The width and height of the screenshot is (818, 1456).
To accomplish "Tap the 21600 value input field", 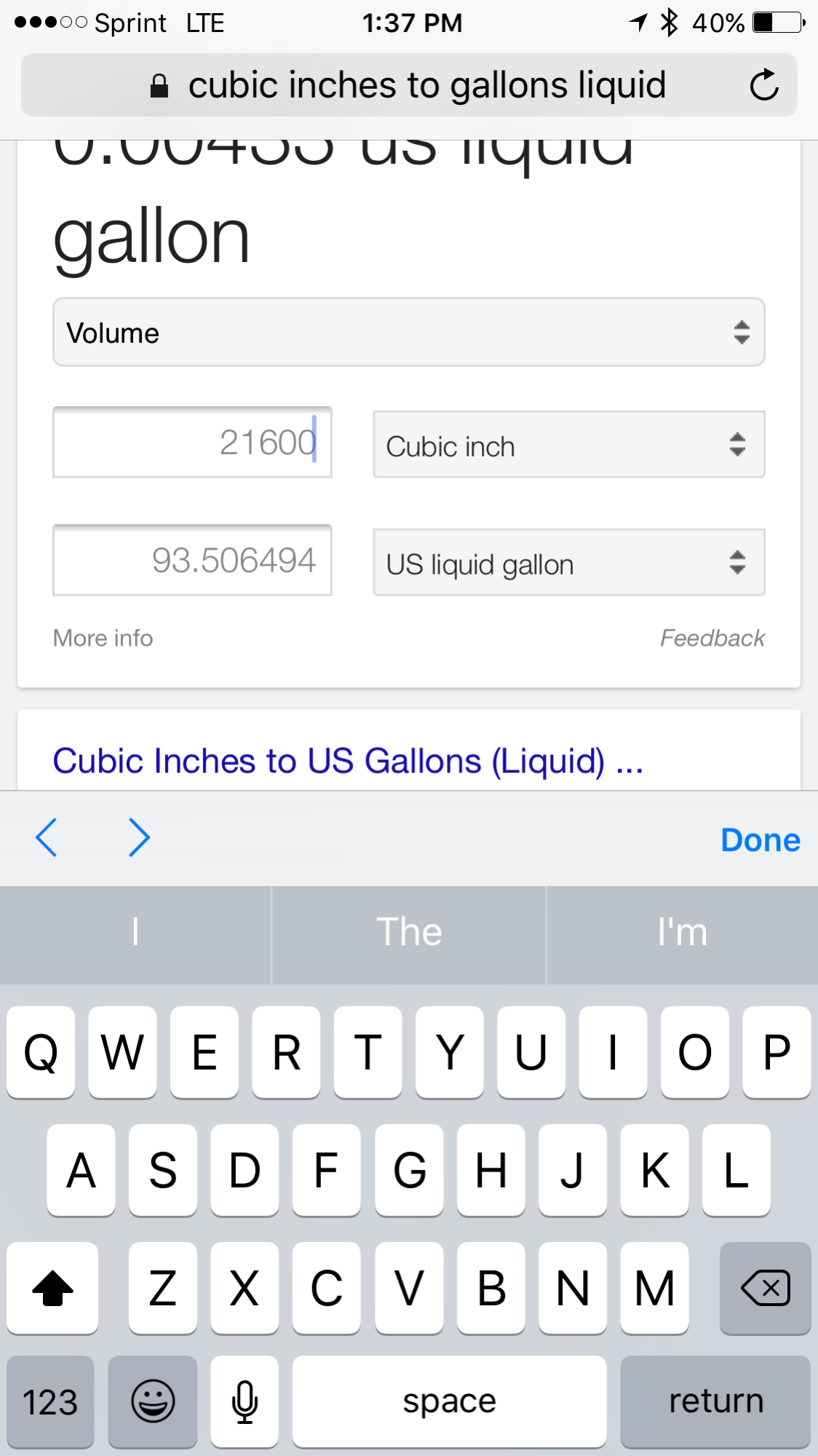I will point(192,443).
